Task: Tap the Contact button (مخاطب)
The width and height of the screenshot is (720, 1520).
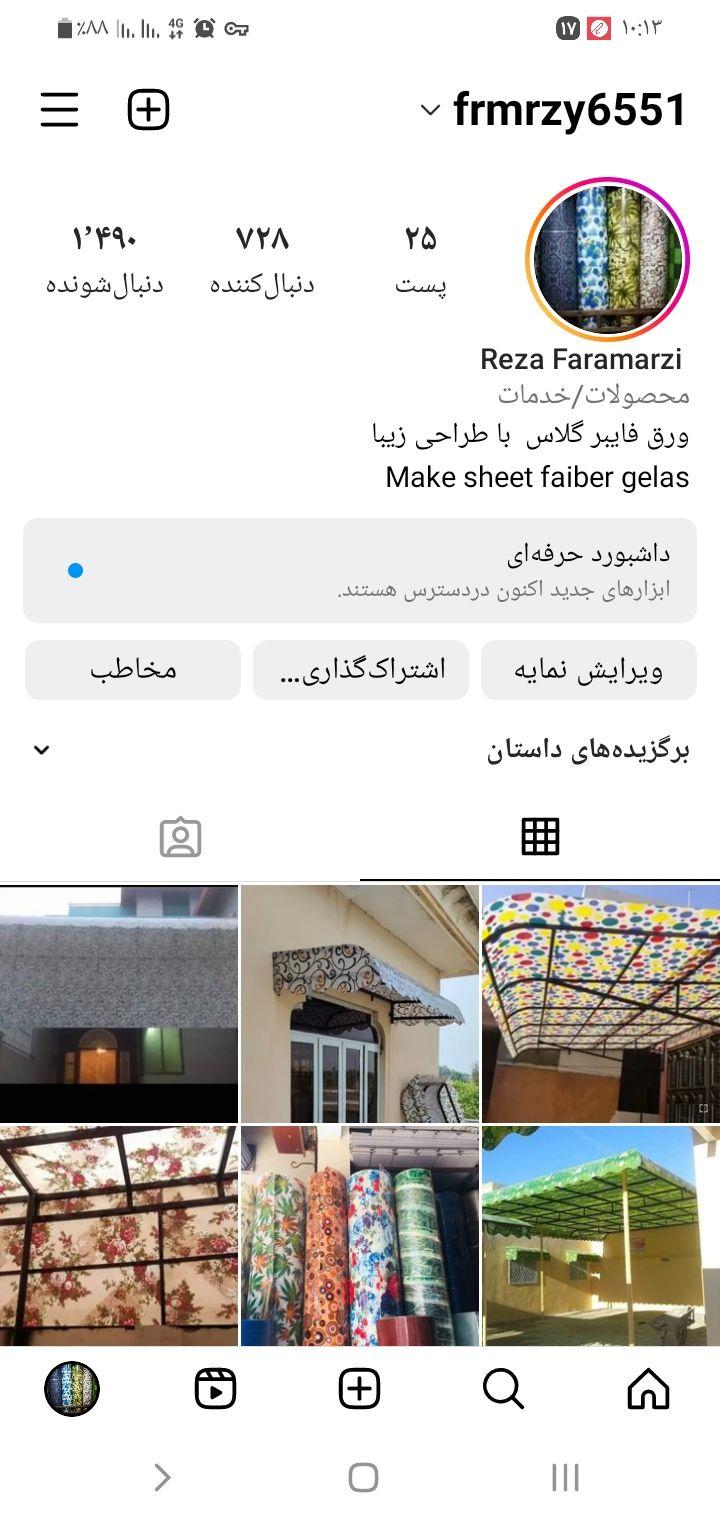Action: (x=132, y=670)
